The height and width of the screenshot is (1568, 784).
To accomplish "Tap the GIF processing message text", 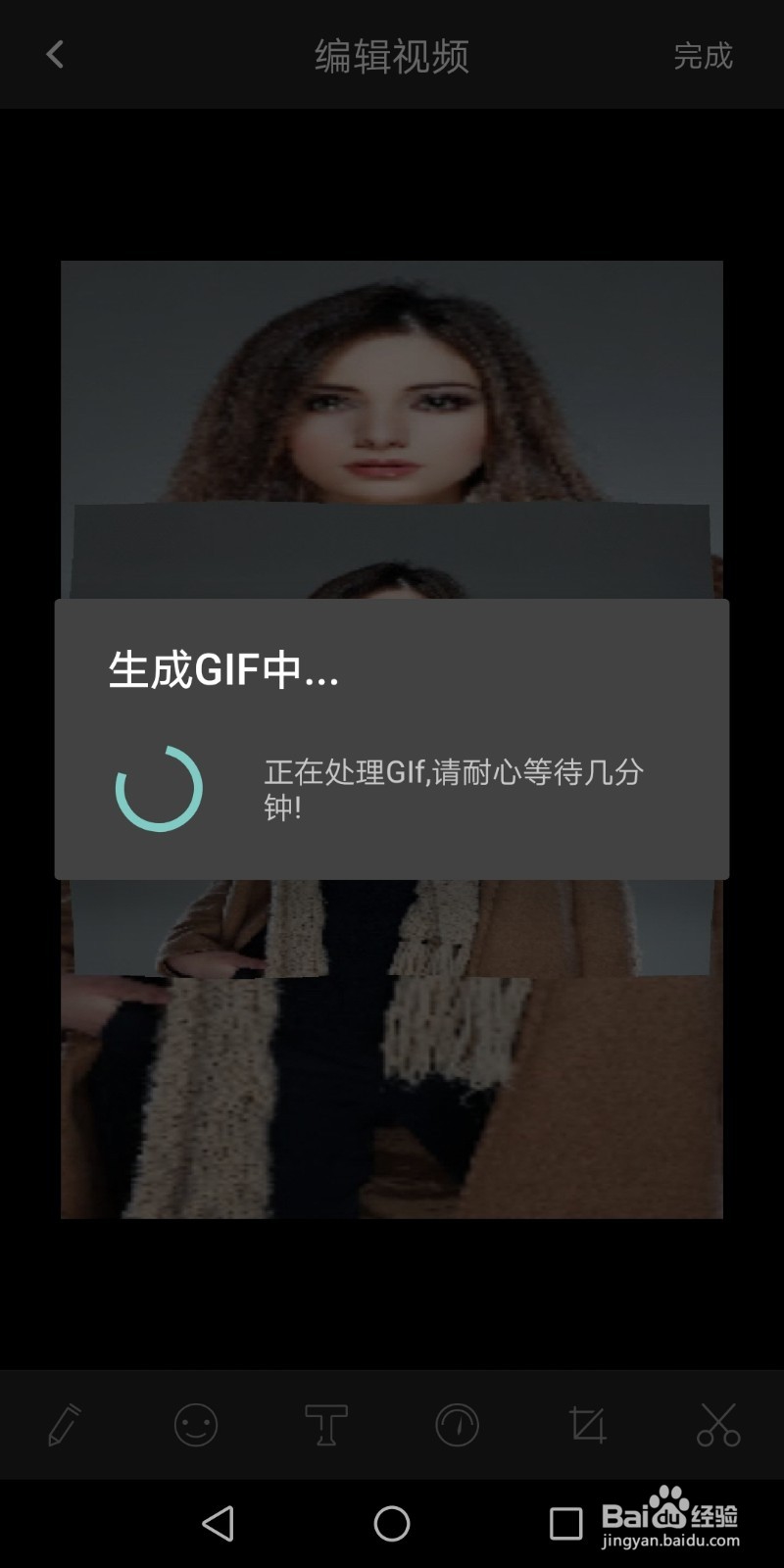I will 454,790.
